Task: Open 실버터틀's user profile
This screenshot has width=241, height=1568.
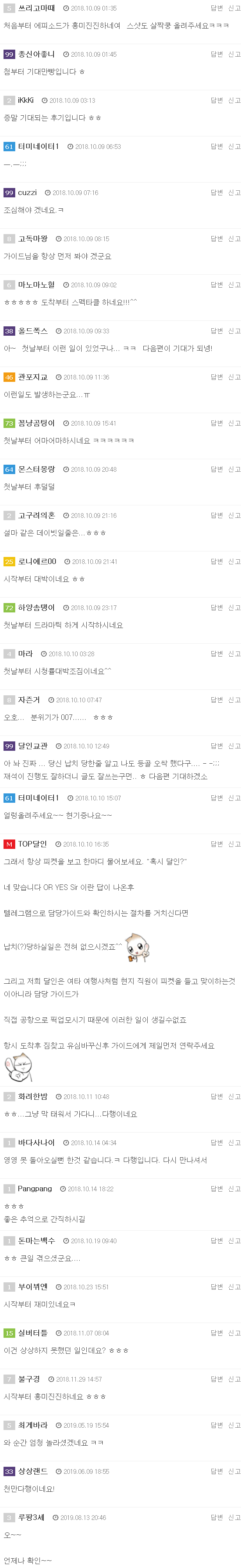Action: (32, 1333)
